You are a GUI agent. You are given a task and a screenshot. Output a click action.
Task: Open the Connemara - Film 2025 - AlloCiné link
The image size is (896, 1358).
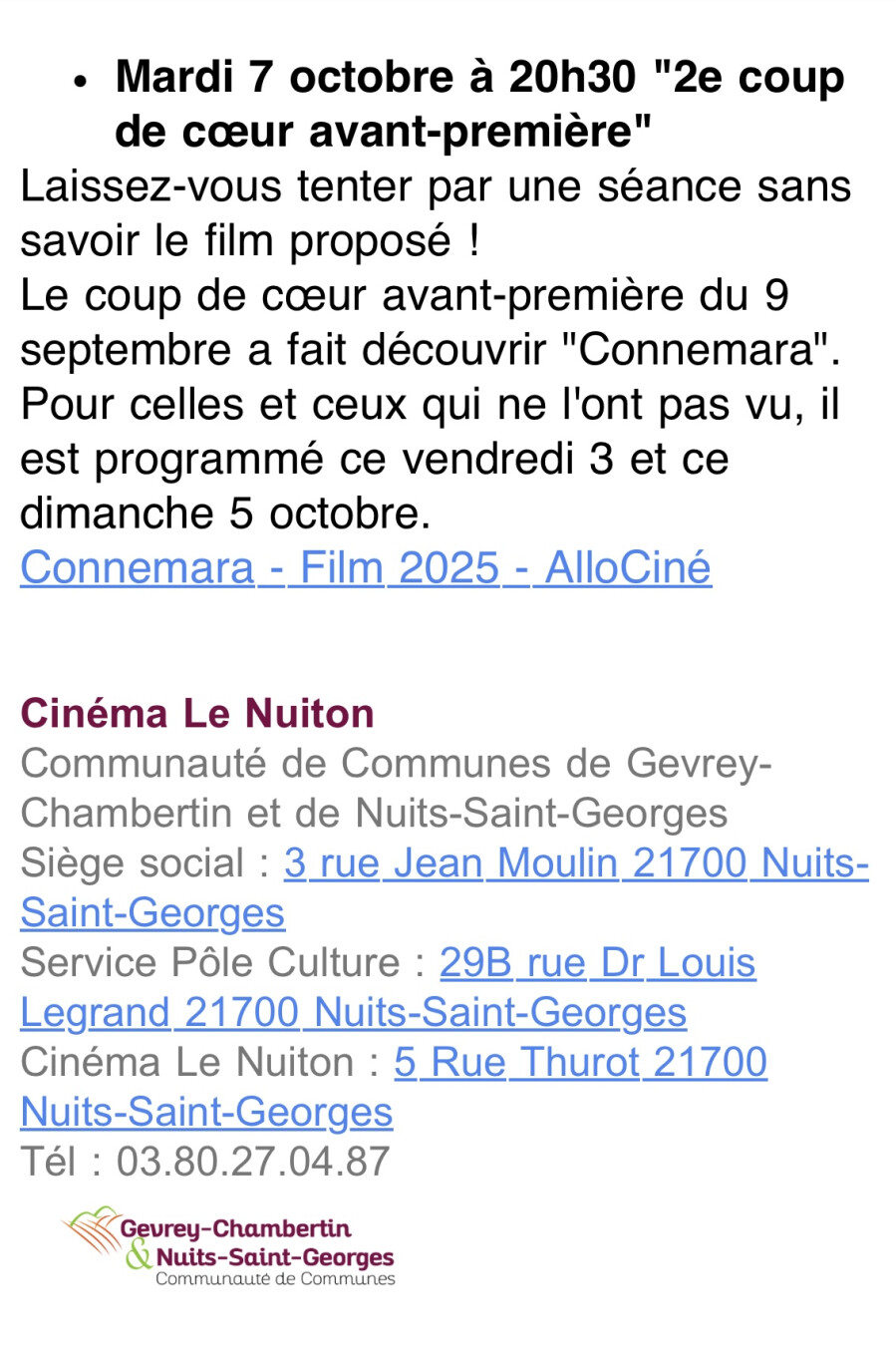(366, 568)
